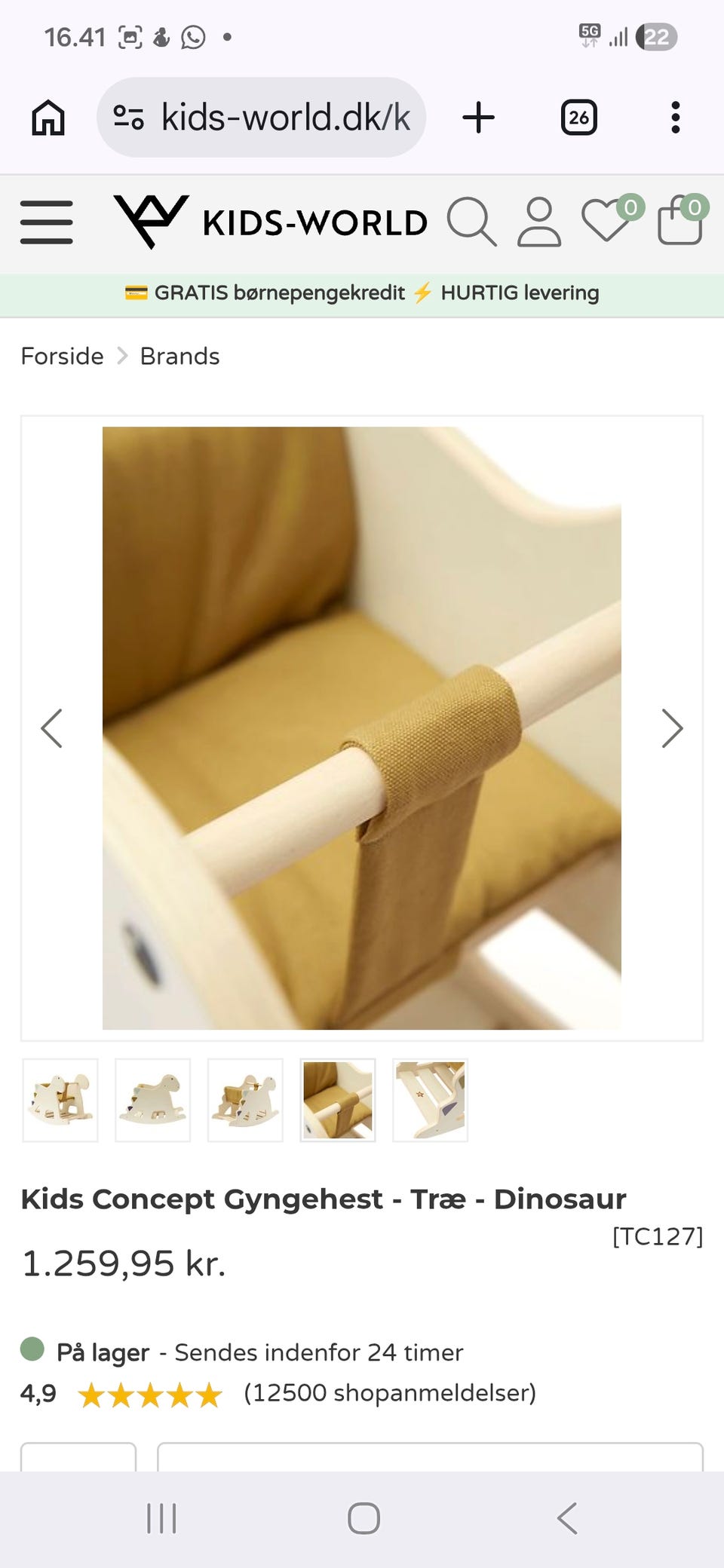Go to the browser home page
This screenshot has height=1568, width=724.
pyautogui.click(x=48, y=118)
